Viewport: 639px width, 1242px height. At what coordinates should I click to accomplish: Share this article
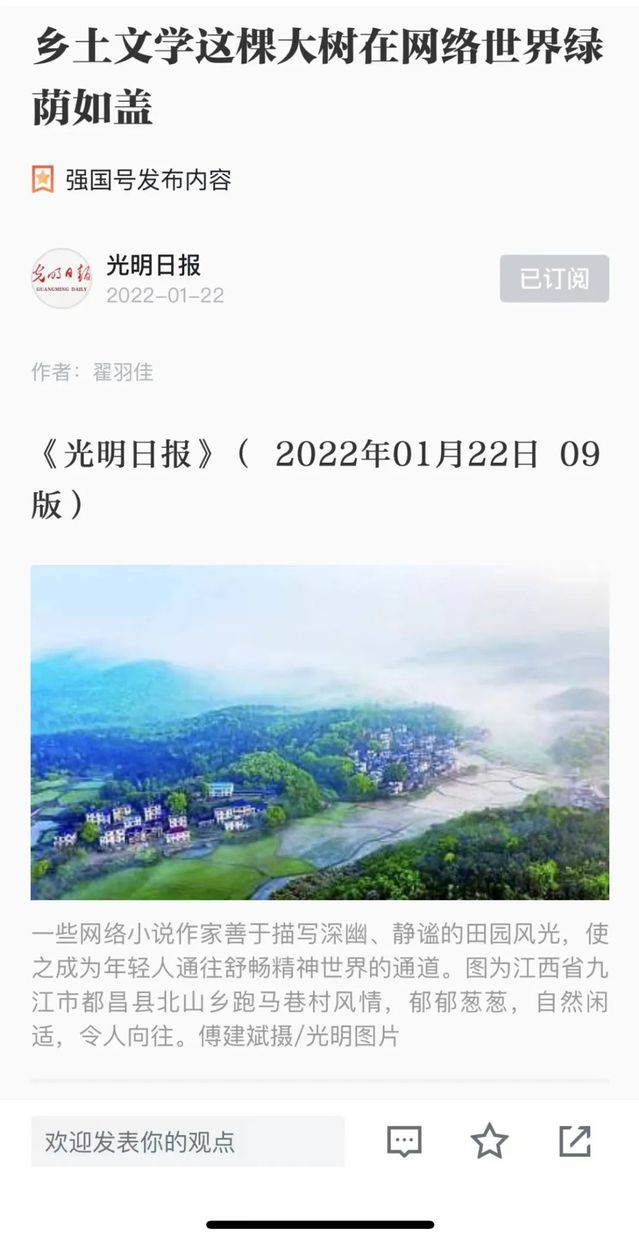click(574, 1141)
